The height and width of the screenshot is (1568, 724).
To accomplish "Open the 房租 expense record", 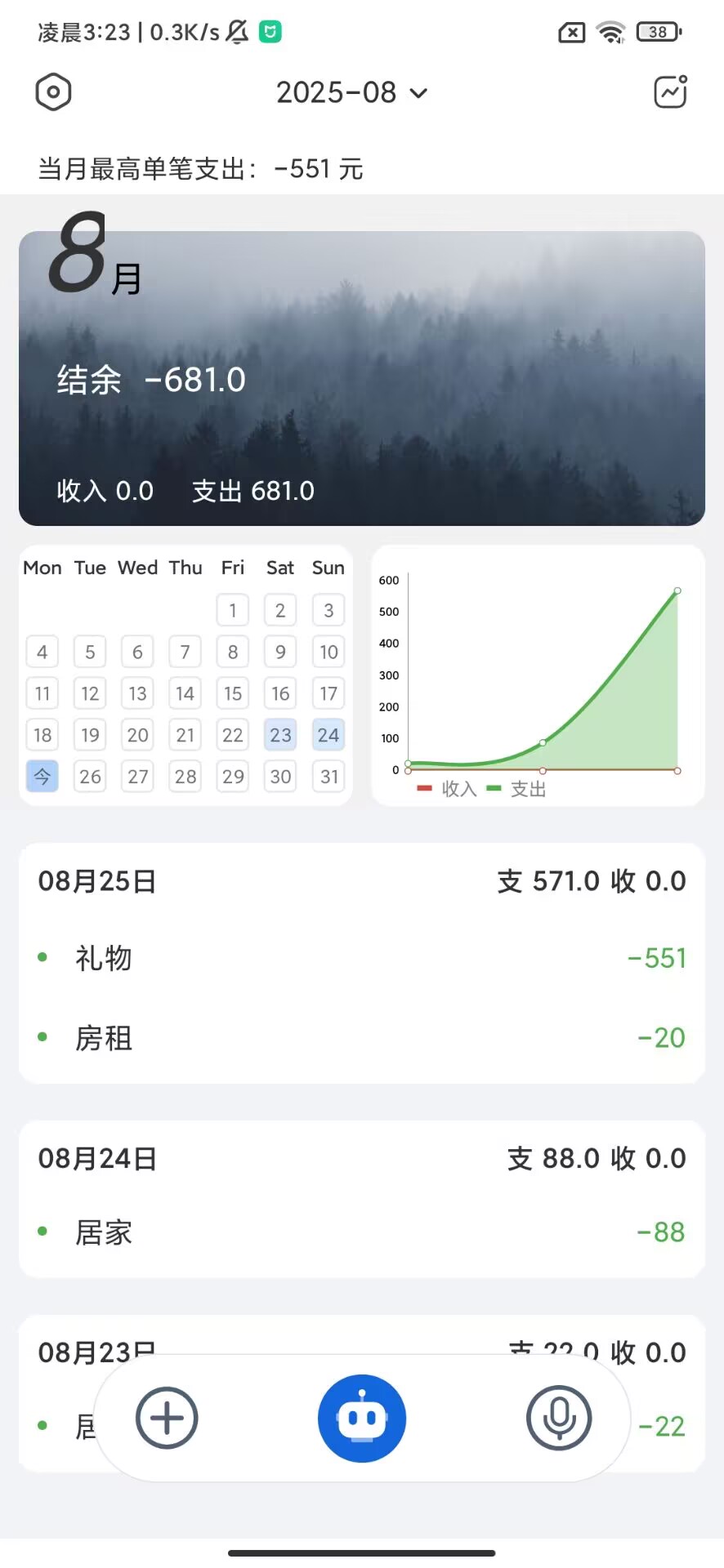I will (361, 1038).
